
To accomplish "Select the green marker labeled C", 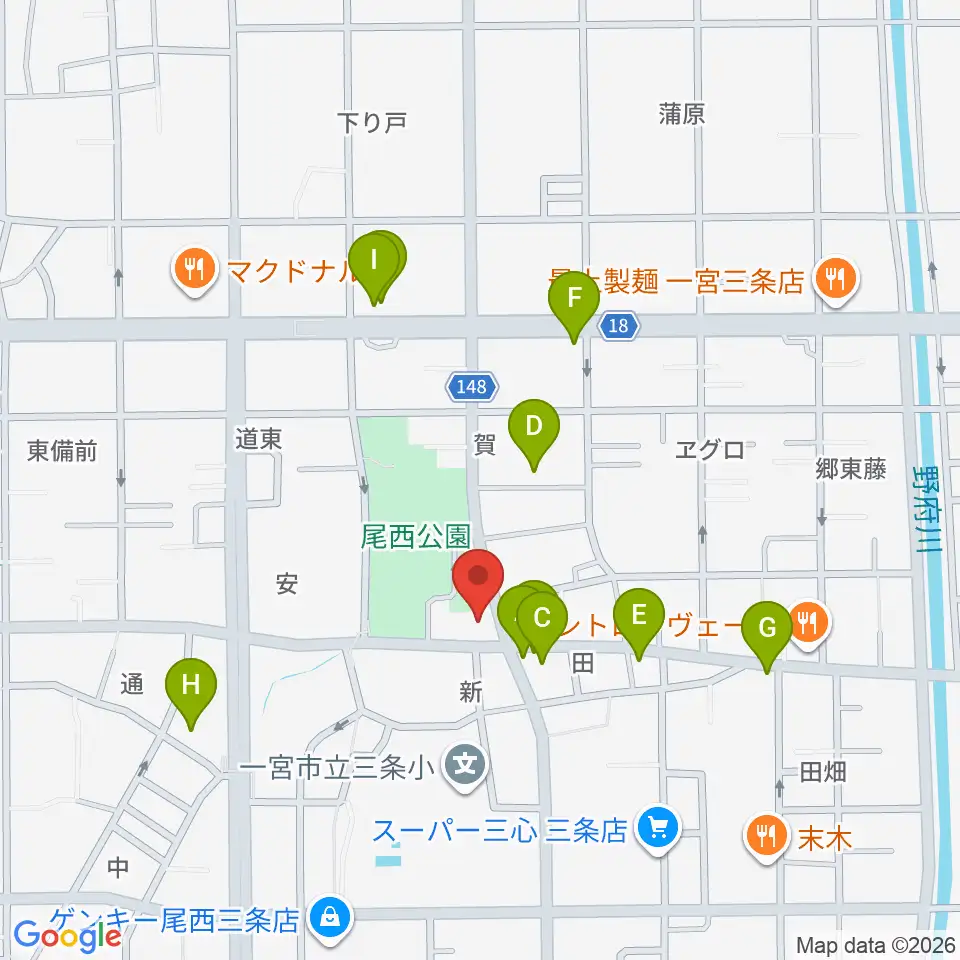I will tap(542, 626).
